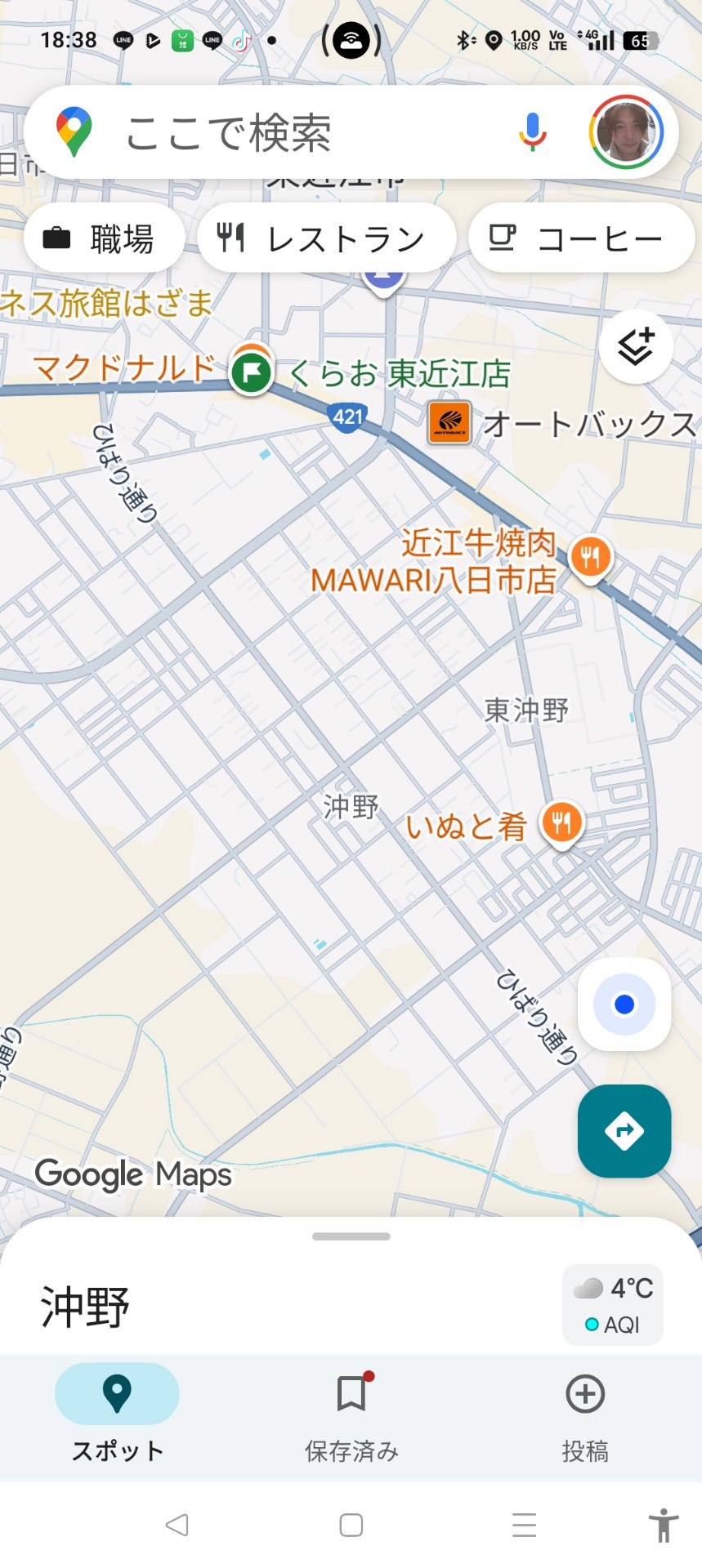Start voice search with the microphone

[532, 132]
